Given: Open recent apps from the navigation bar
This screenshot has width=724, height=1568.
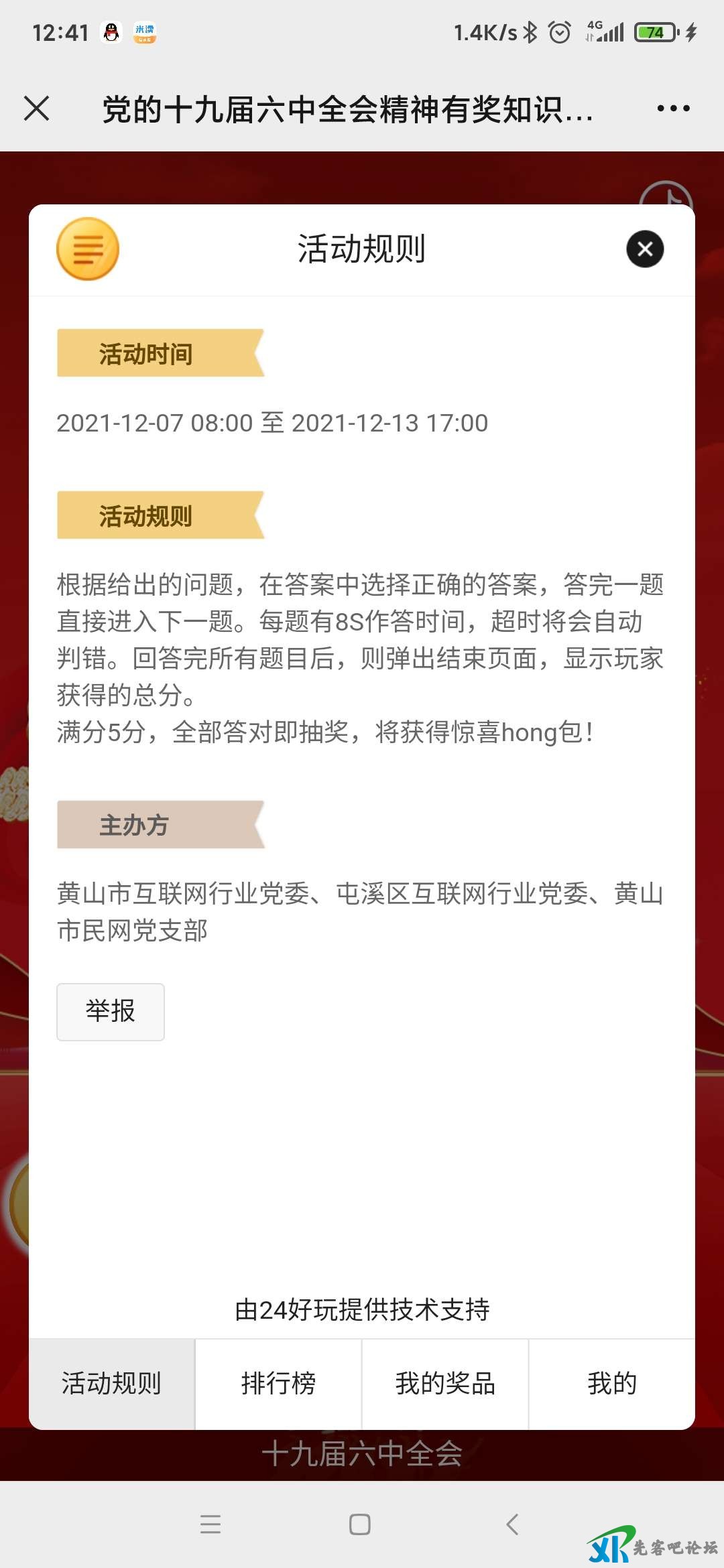Looking at the screenshot, I should pyautogui.click(x=210, y=1524).
